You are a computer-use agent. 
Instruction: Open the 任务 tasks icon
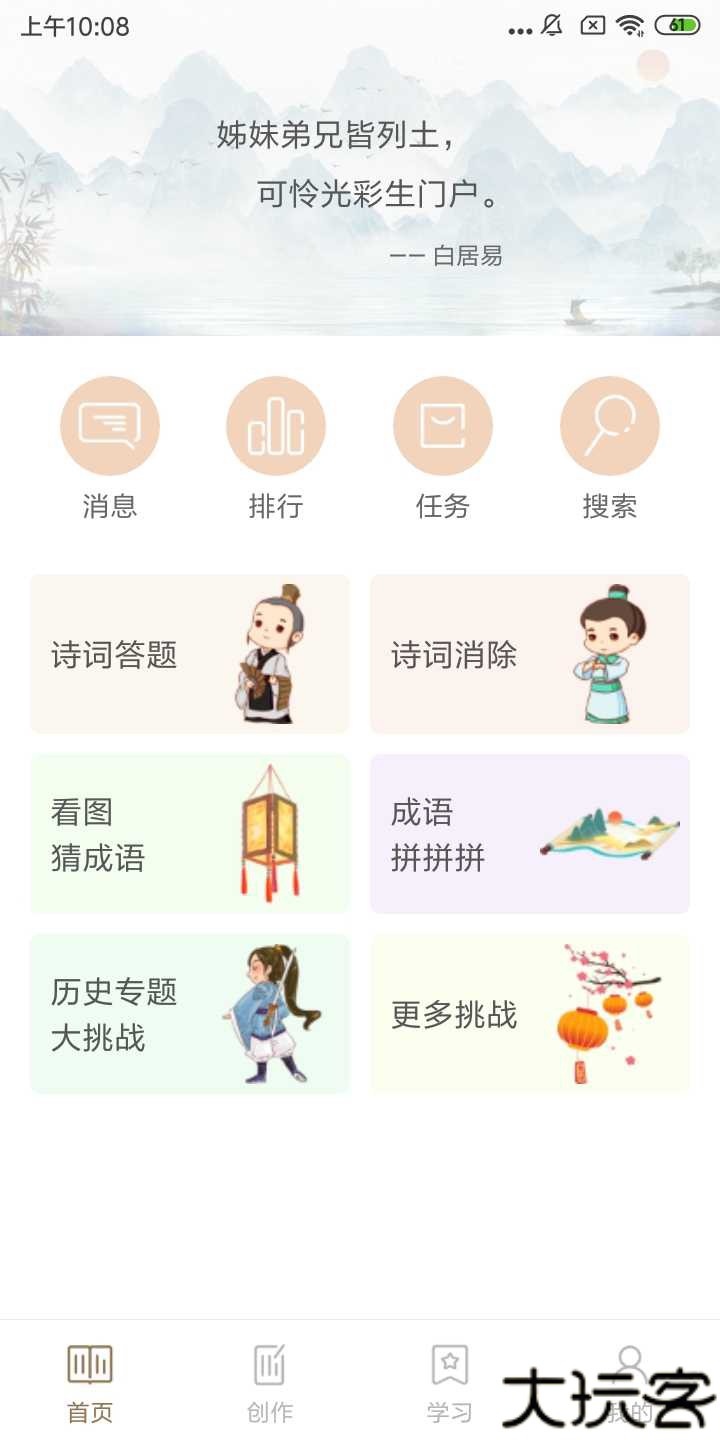tap(443, 425)
